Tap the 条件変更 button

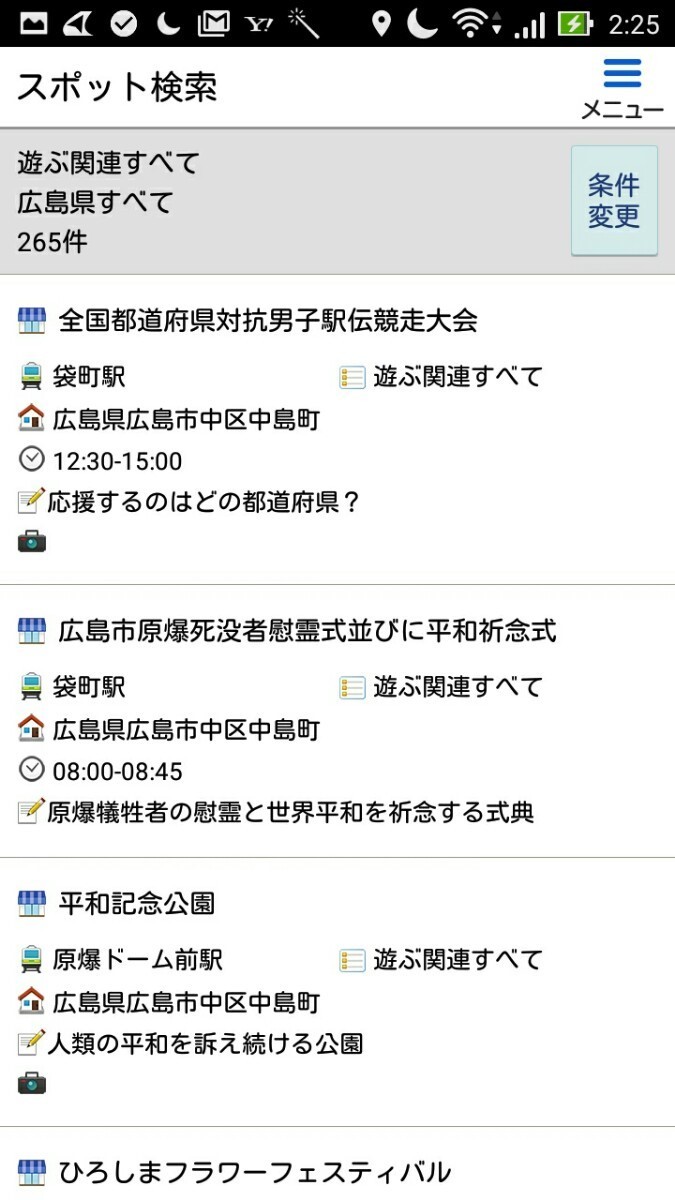pyautogui.click(x=614, y=201)
